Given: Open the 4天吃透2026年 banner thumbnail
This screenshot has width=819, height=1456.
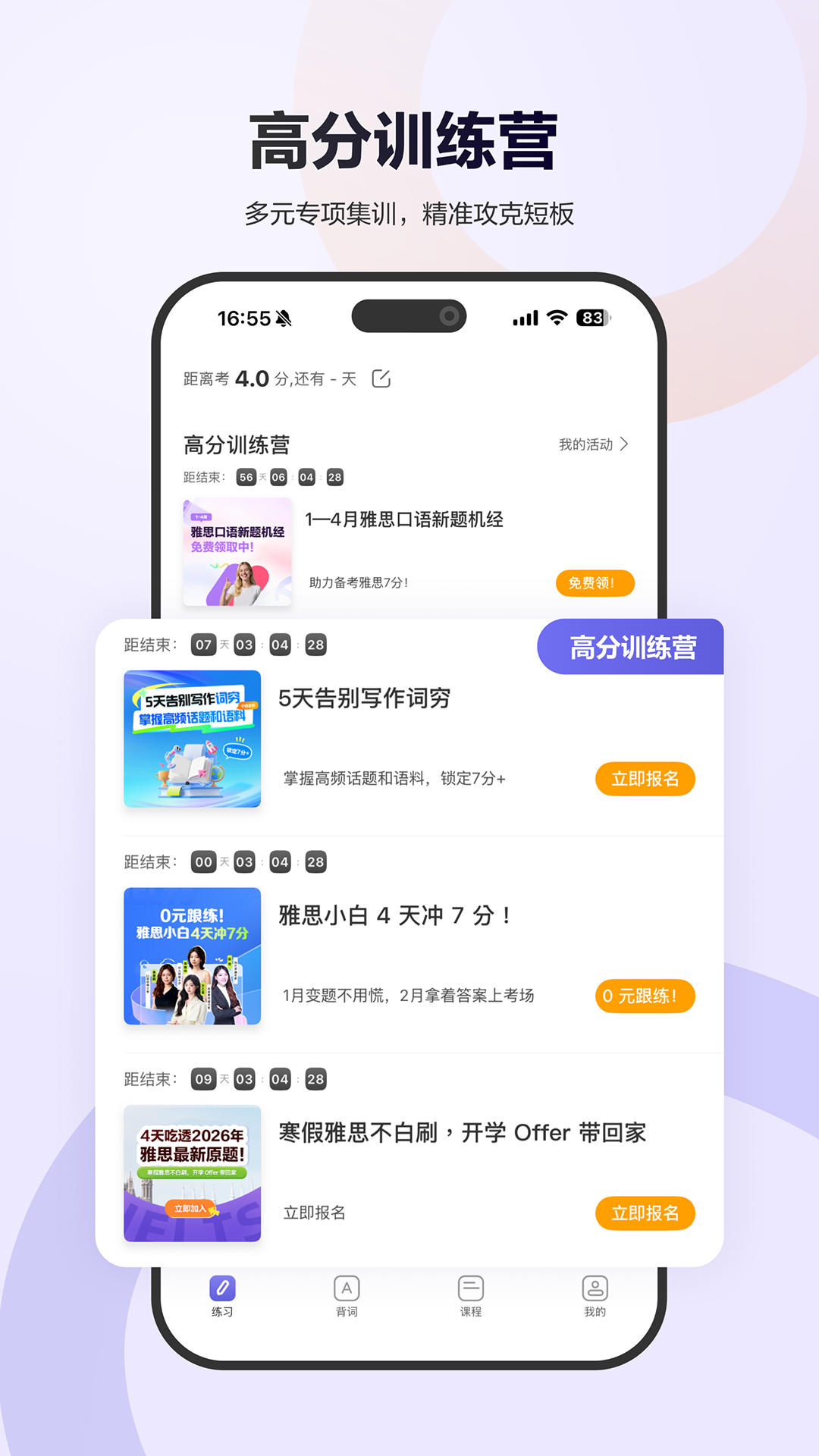Looking at the screenshot, I should pos(193,1175).
